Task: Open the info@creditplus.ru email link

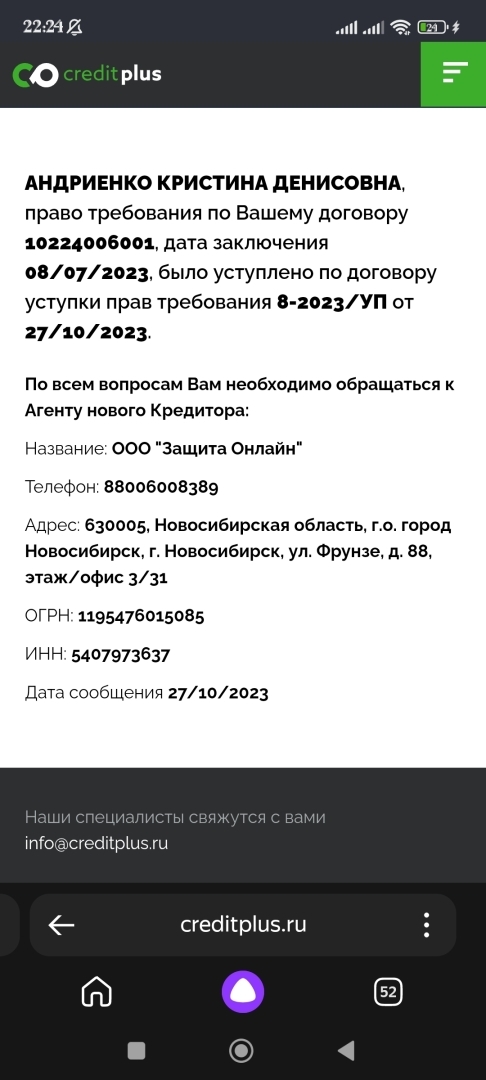Action: (x=96, y=843)
